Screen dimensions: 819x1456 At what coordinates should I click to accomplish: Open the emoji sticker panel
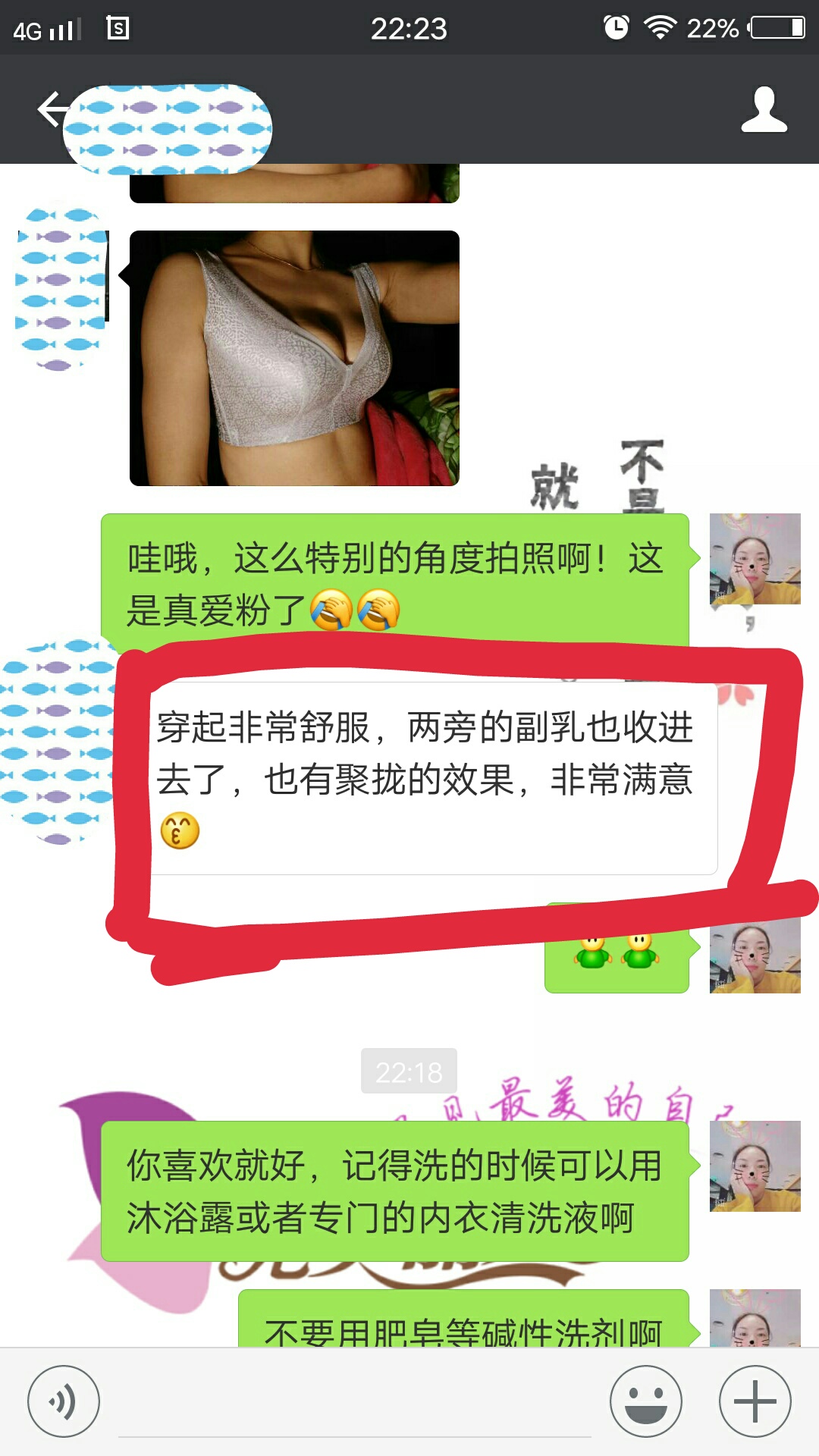[x=646, y=1401]
